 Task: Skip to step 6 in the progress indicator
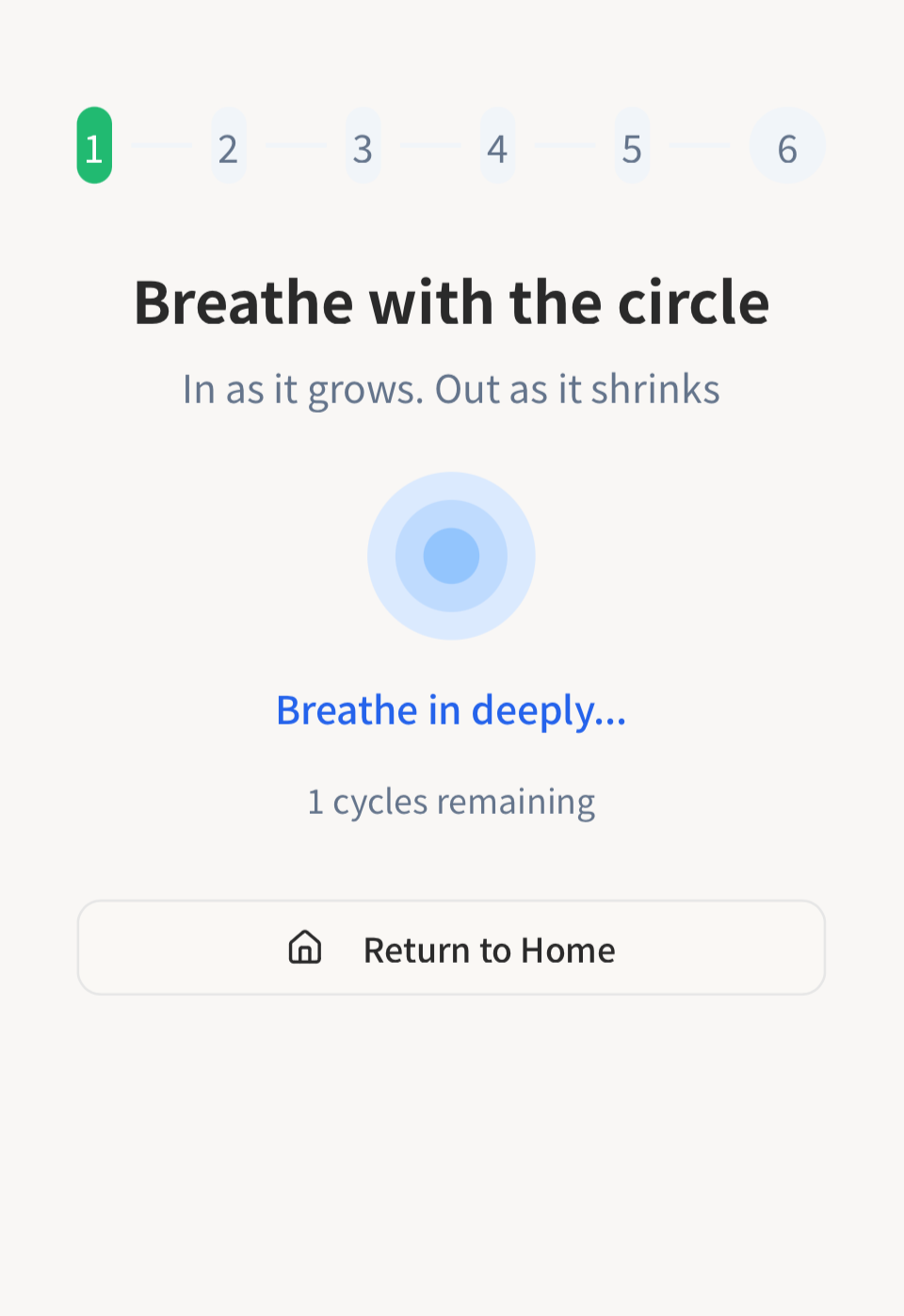click(x=787, y=146)
